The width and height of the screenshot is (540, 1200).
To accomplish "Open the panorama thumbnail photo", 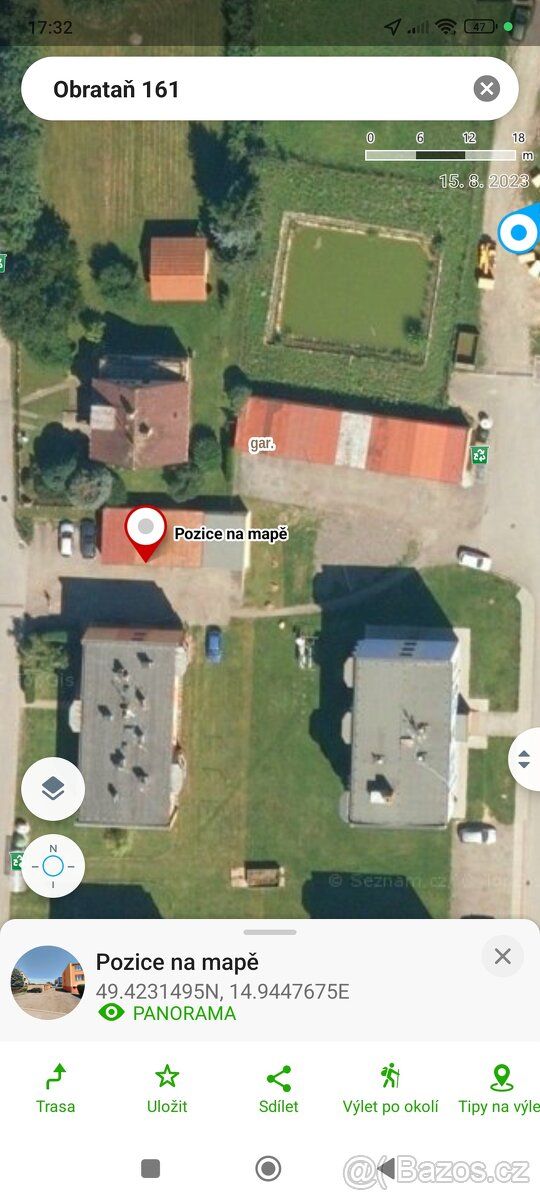I will (x=47, y=982).
